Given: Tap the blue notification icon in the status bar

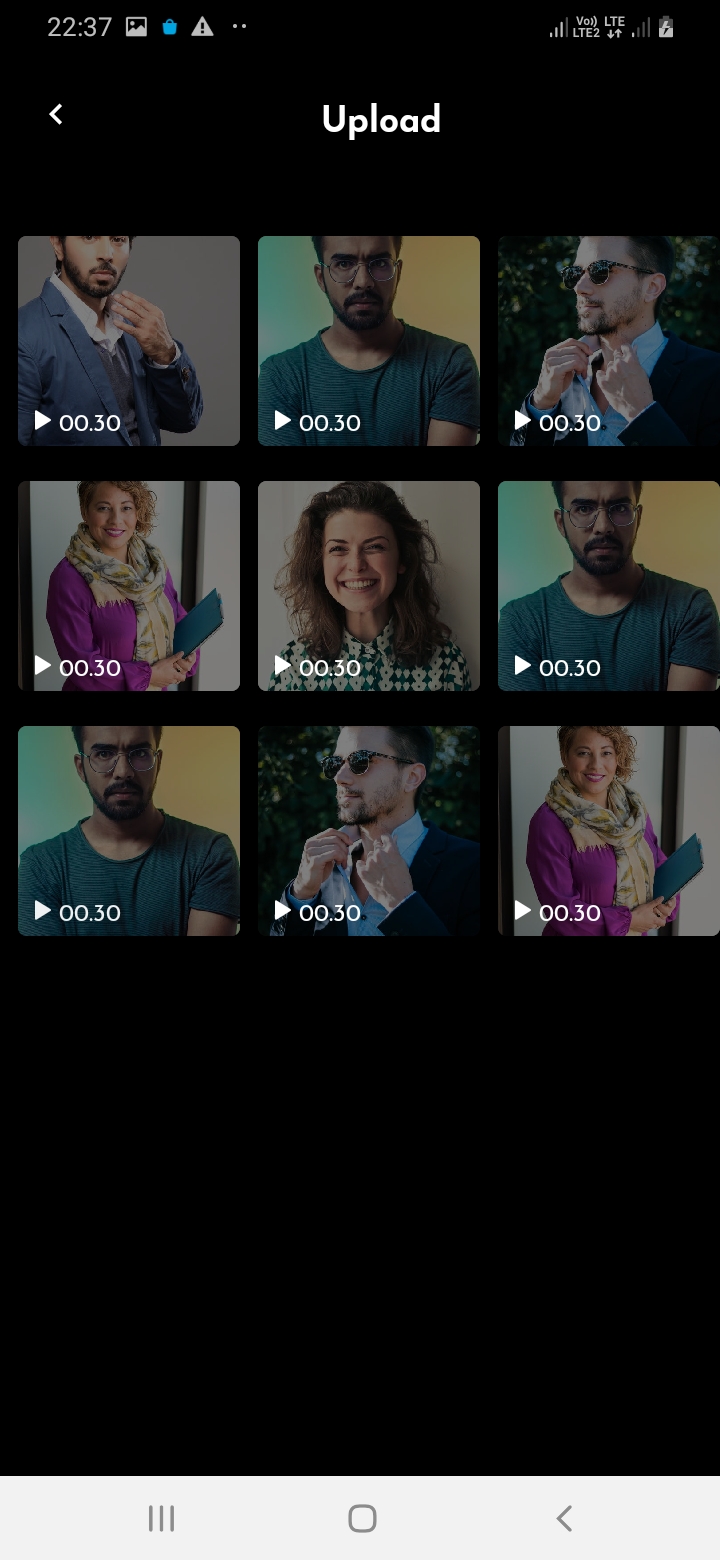Looking at the screenshot, I should click(x=168, y=27).
